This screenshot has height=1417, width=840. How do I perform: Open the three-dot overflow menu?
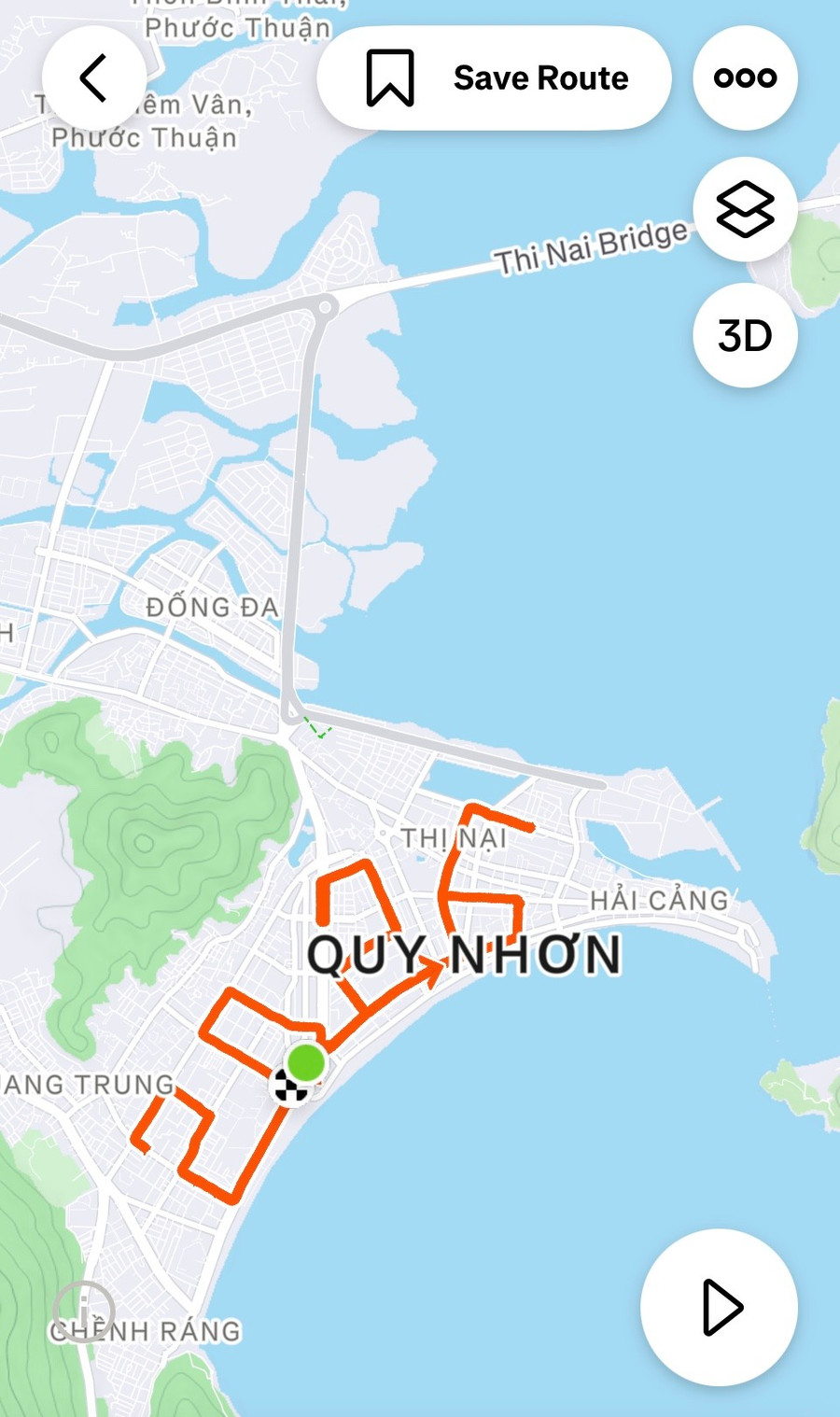(x=745, y=77)
